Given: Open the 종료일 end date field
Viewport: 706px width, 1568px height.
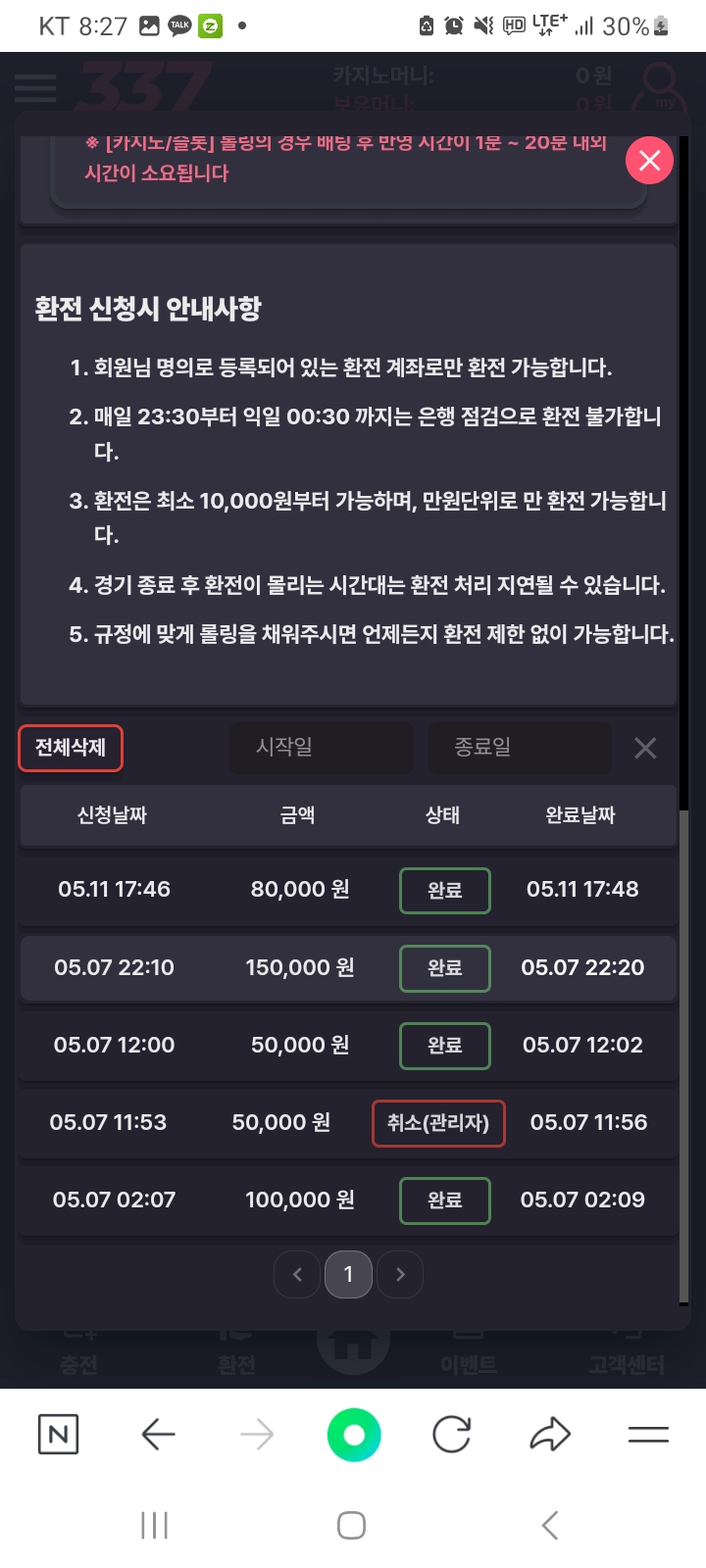Looking at the screenshot, I should (520, 747).
